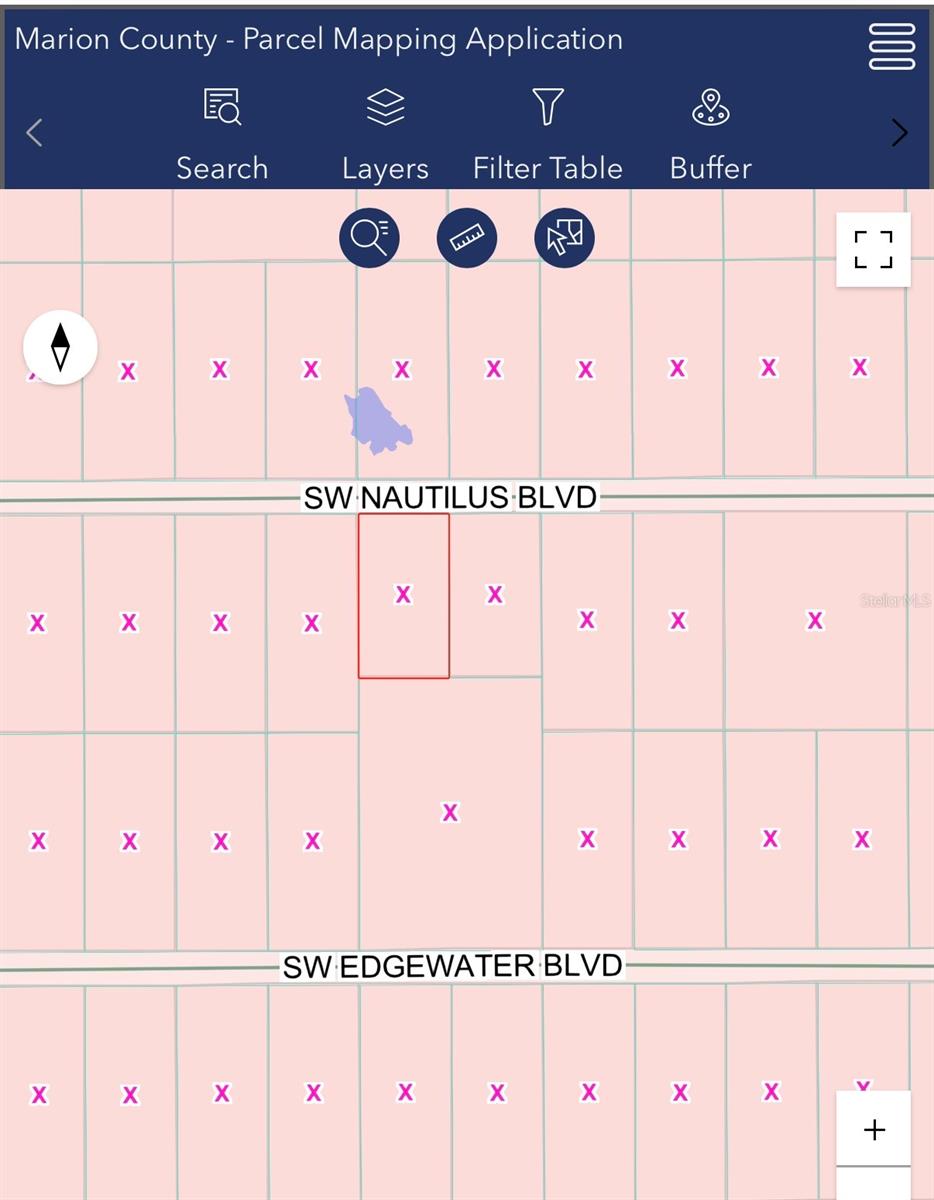Open the hamburger menu

[891, 46]
